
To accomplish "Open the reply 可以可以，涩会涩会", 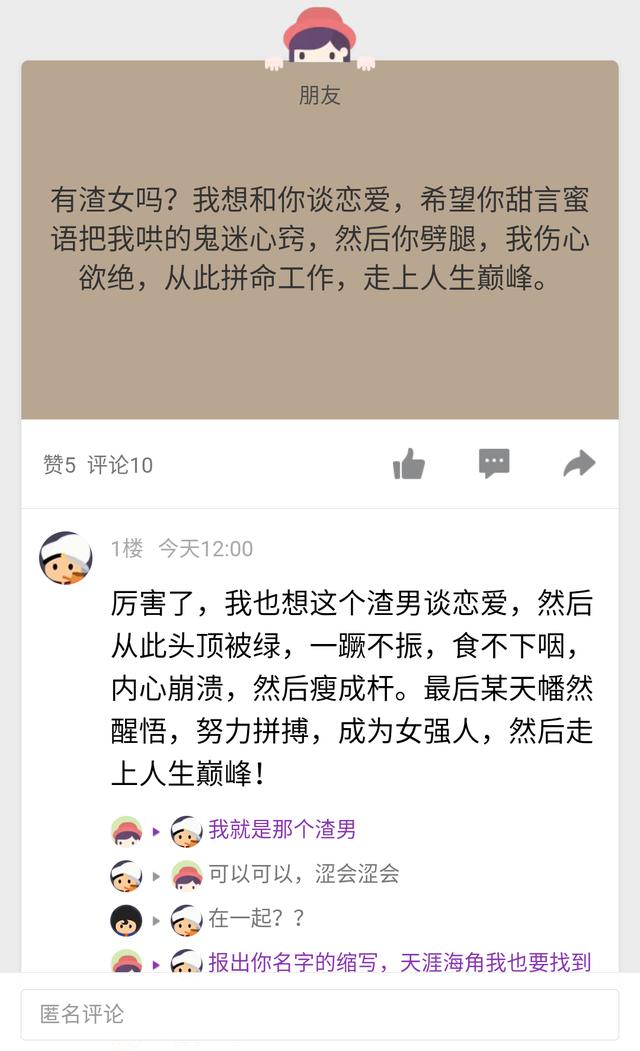I will point(304,874).
